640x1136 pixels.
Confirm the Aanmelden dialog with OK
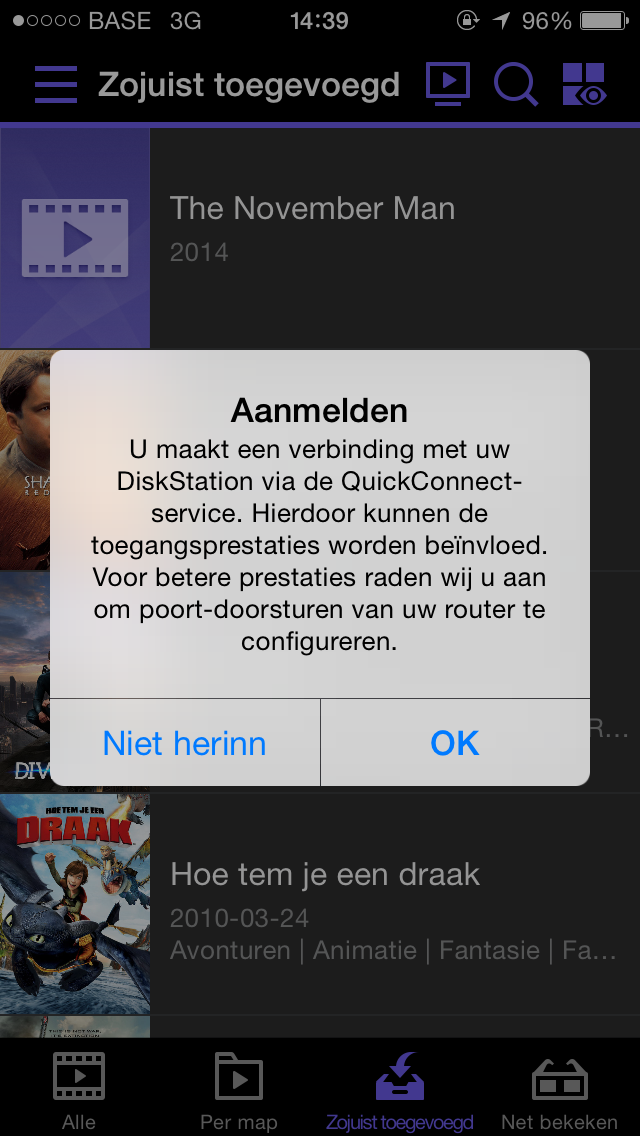click(x=455, y=743)
